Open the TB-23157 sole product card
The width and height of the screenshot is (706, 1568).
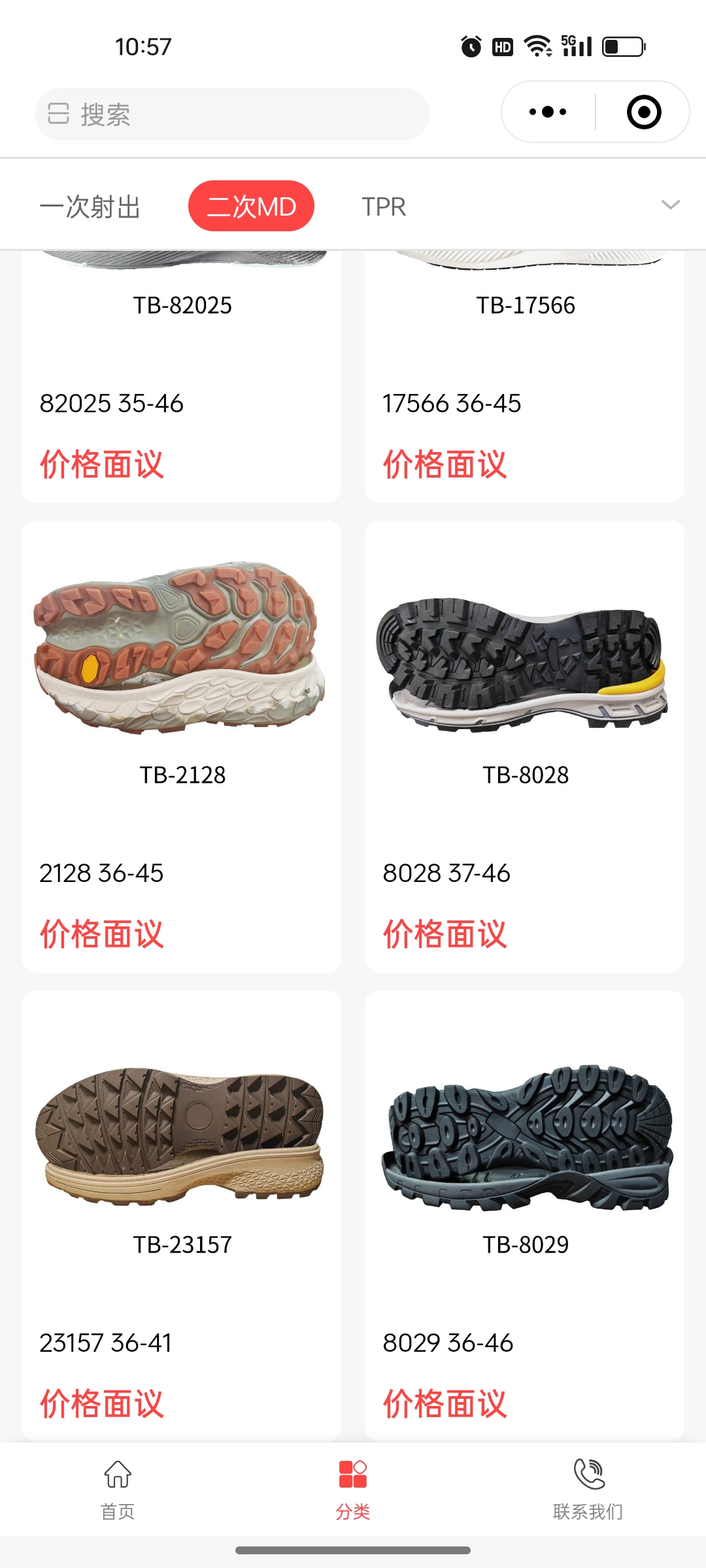(182, 1215)
